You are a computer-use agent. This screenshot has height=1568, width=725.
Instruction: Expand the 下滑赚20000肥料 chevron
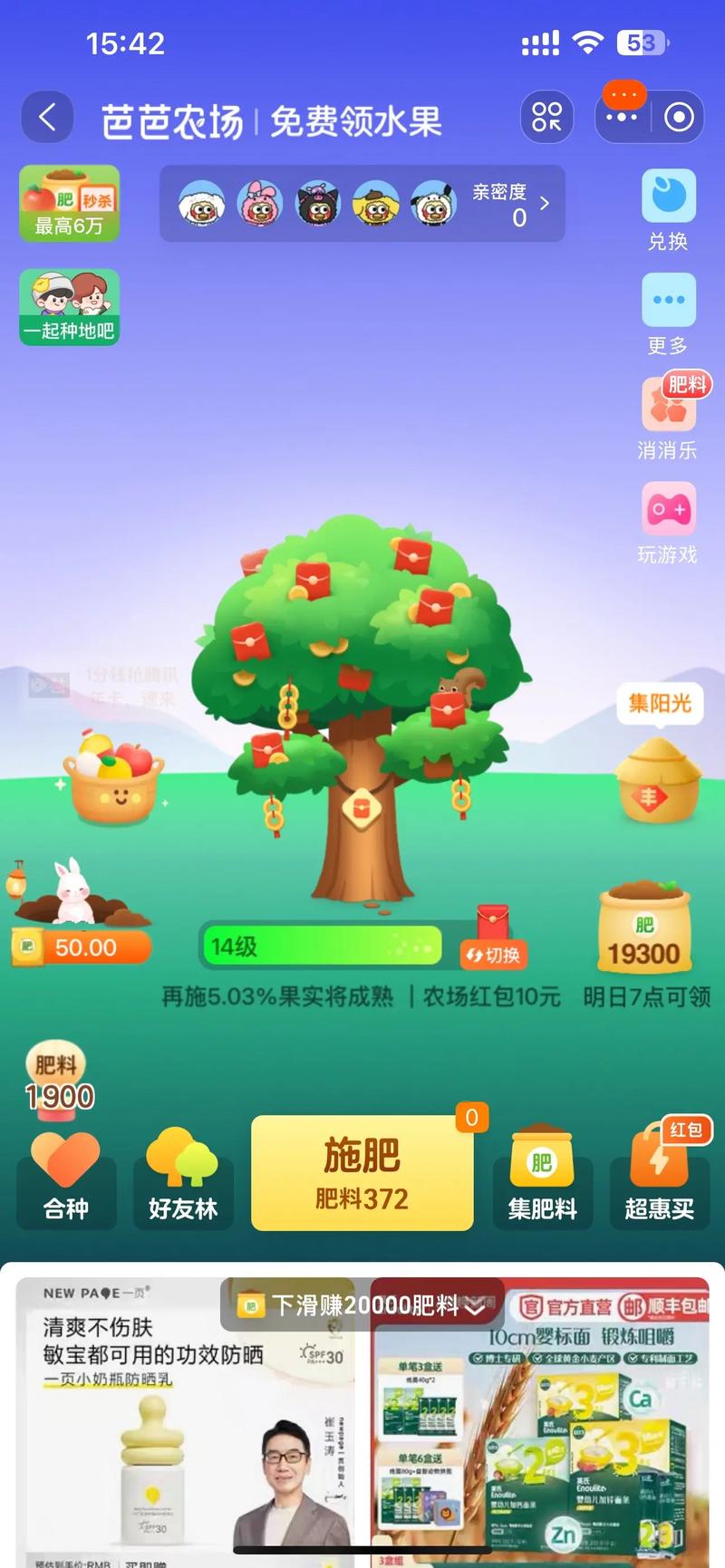(x=472, y=1307)
